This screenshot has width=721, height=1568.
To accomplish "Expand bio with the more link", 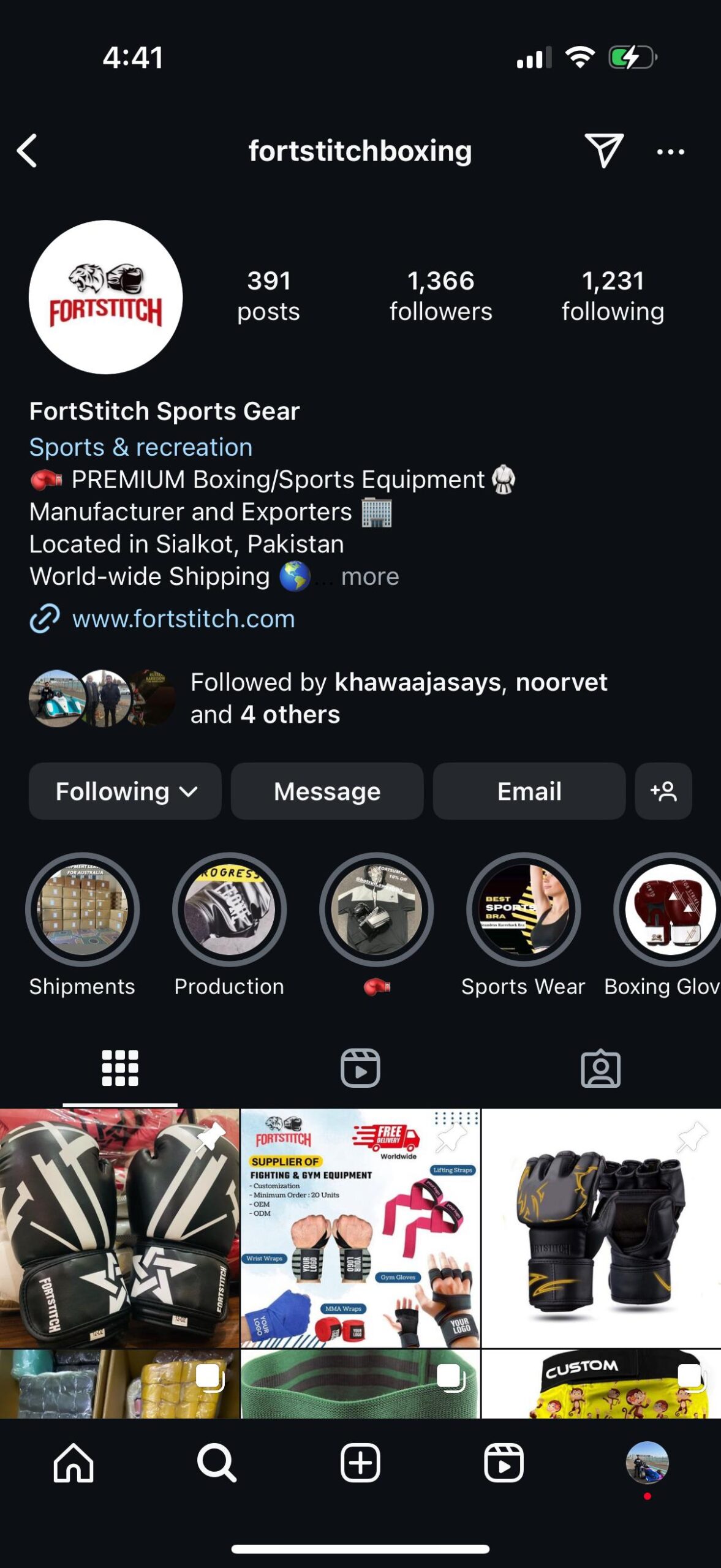I will [369, 576].
